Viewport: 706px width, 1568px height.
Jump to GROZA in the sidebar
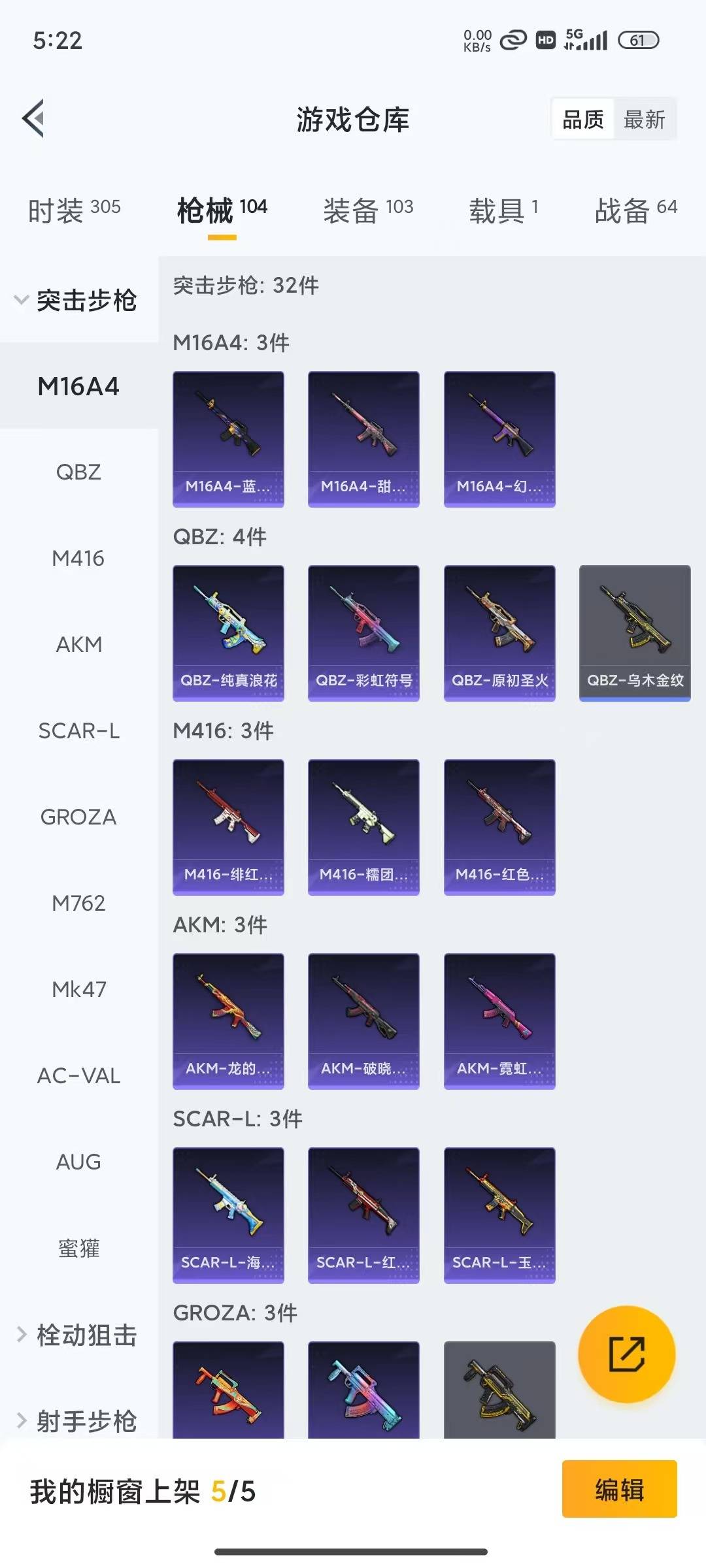click(78, 817)
